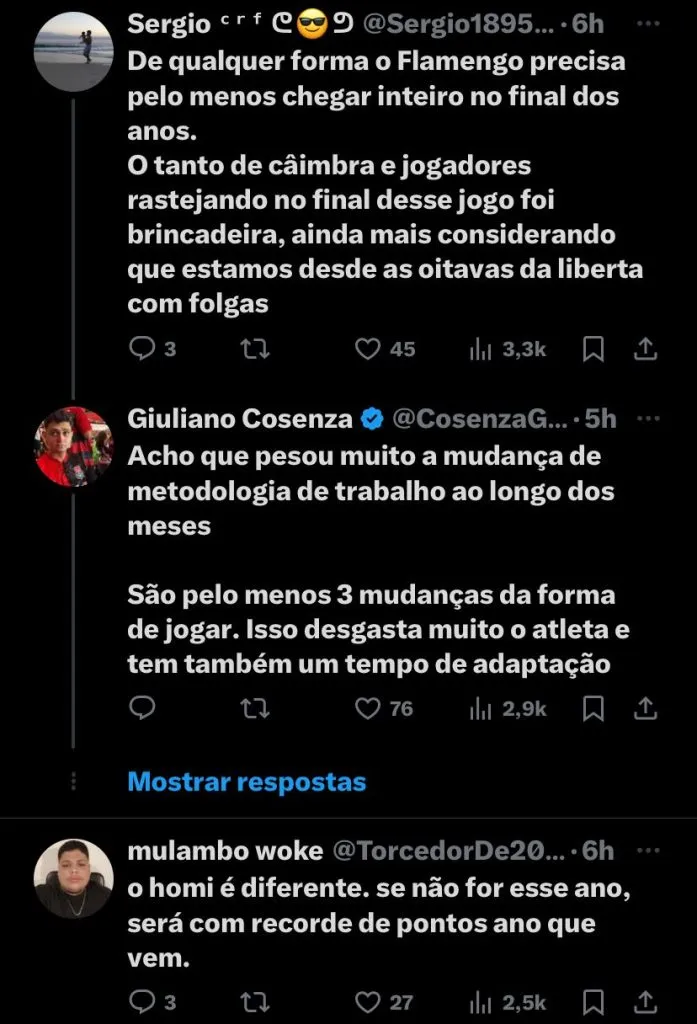Share Giuliano Cosenza's tweet

pos(646,708)
